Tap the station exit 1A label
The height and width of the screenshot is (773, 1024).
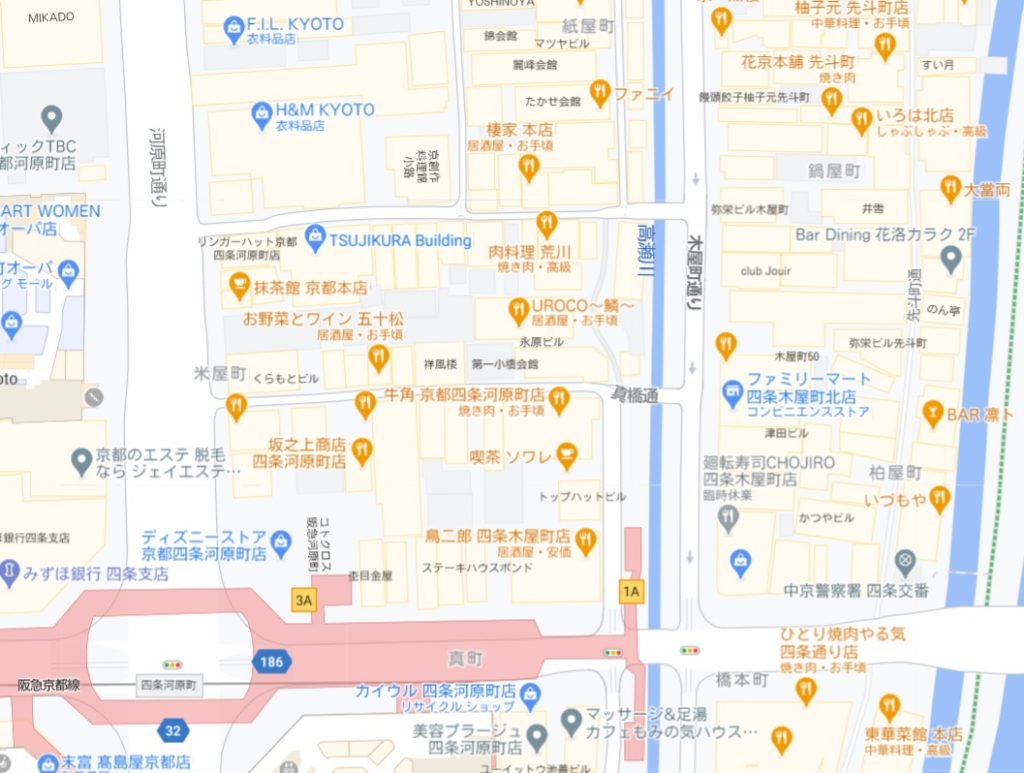click(x=630, y=591)
